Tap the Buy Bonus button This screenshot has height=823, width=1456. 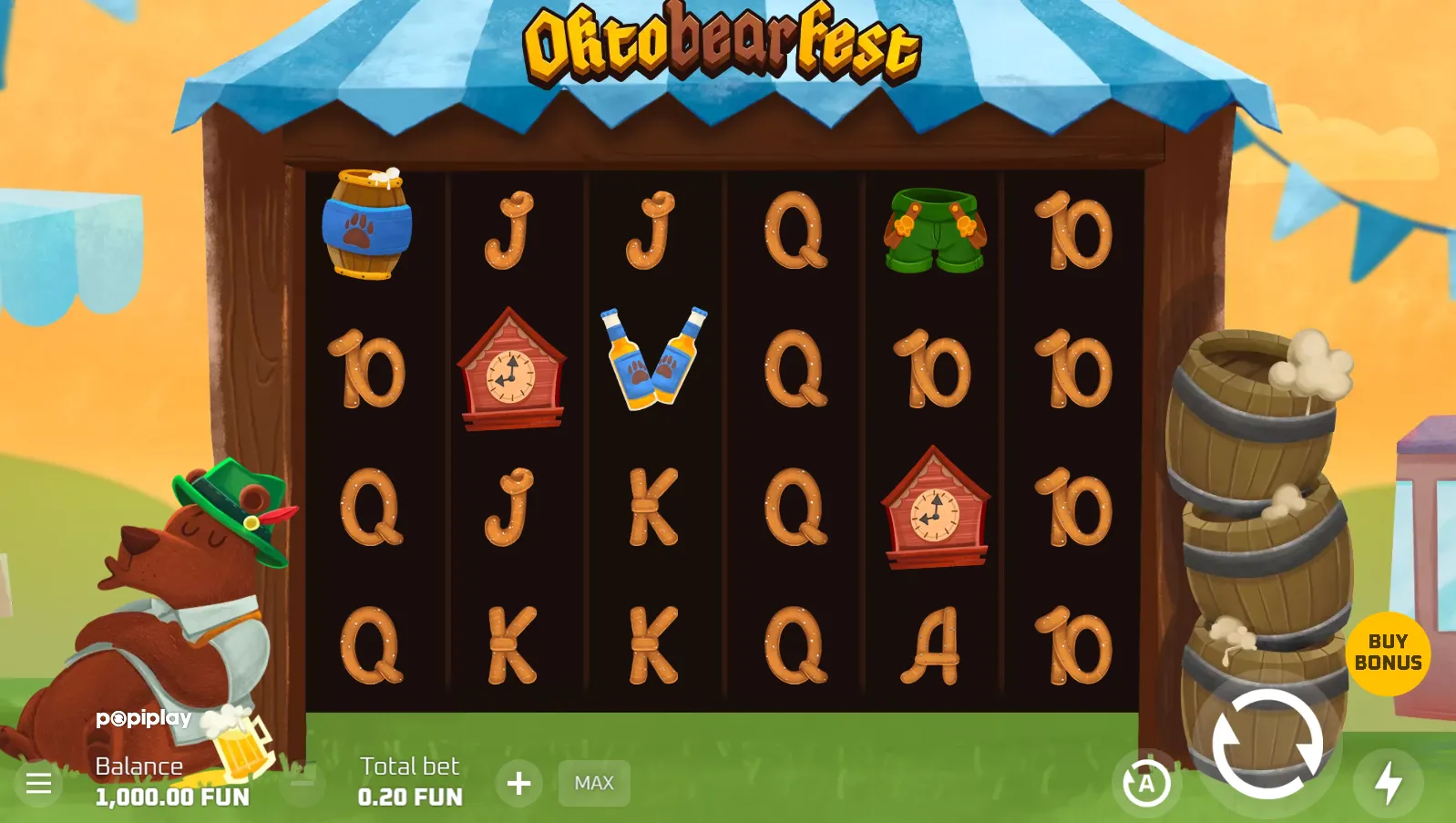click(1387, 653)
